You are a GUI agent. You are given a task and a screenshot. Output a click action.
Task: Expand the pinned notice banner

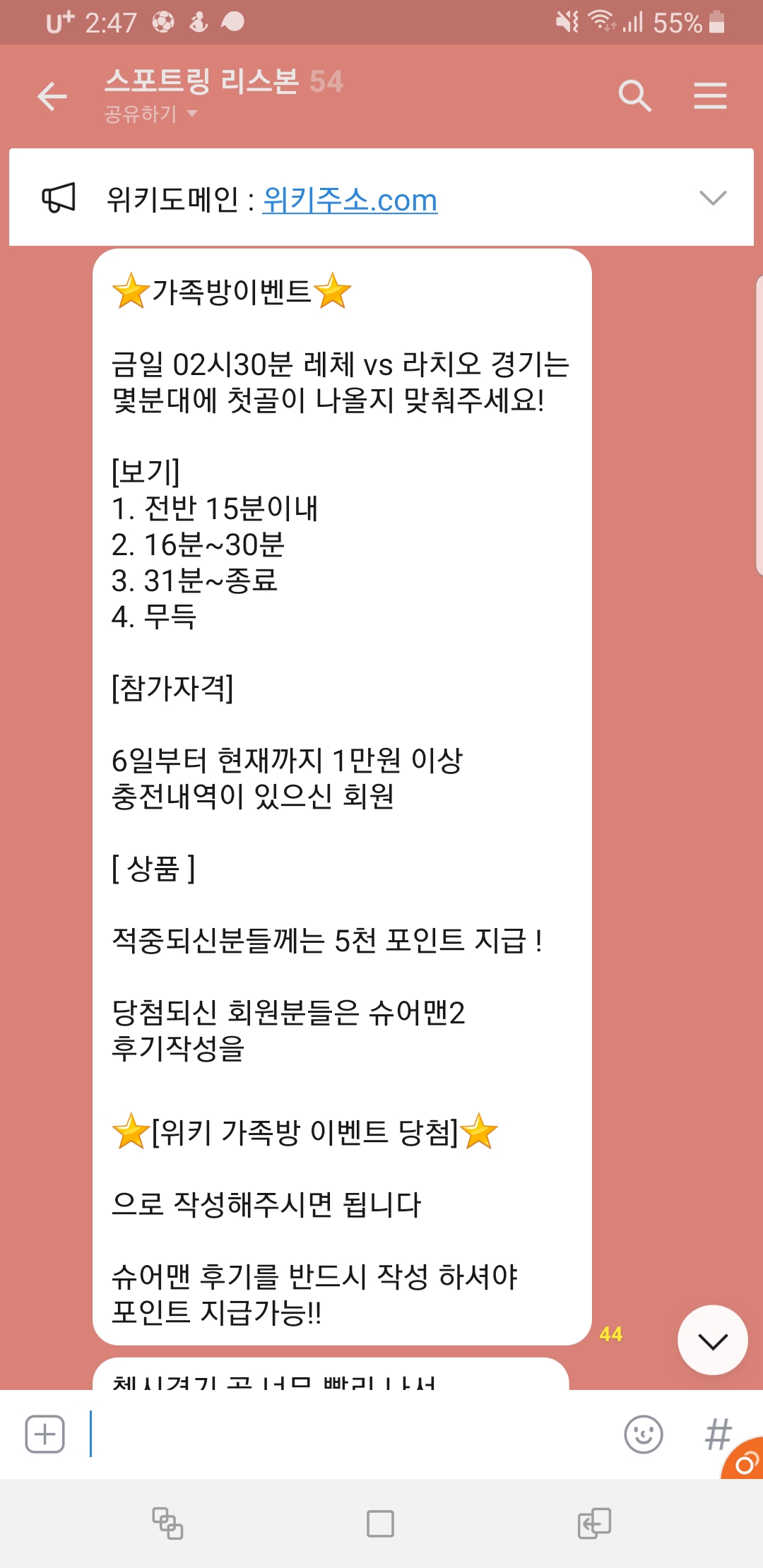pos(712,198)
